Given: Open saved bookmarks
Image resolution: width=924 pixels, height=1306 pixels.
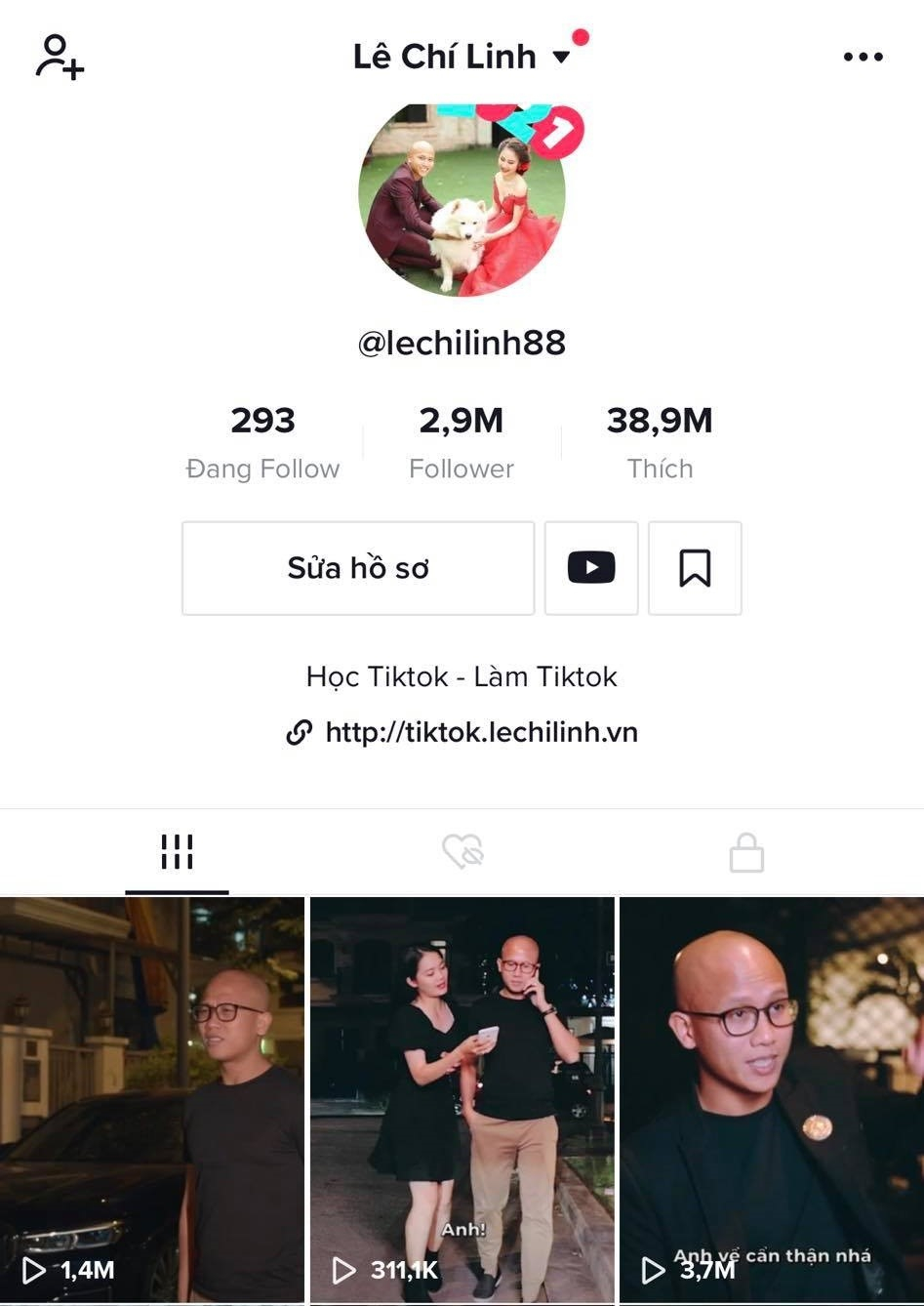Looking at the screenshot, I should tap(695, 568).
